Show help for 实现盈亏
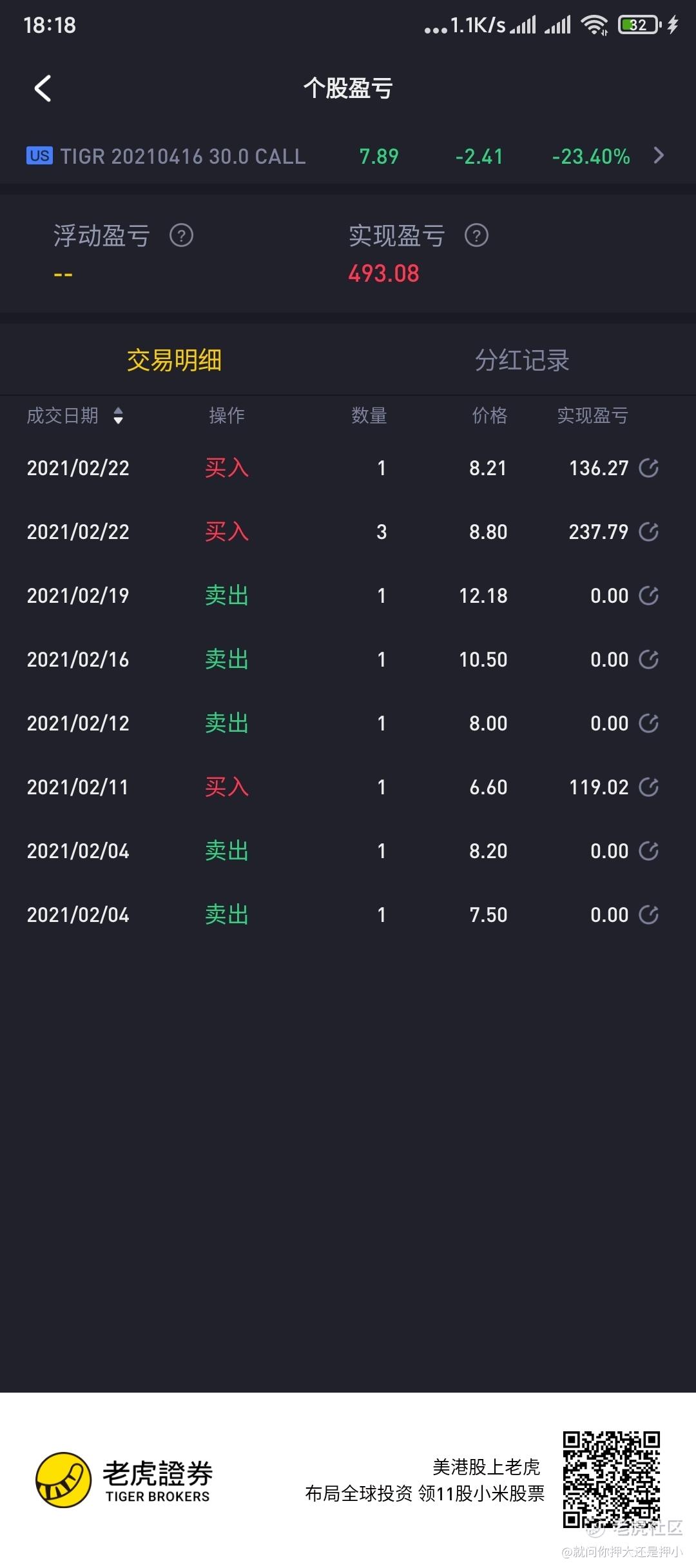The width and height of the screenshot is (696, 1568). pyautogui.click(x=476, y=235)
